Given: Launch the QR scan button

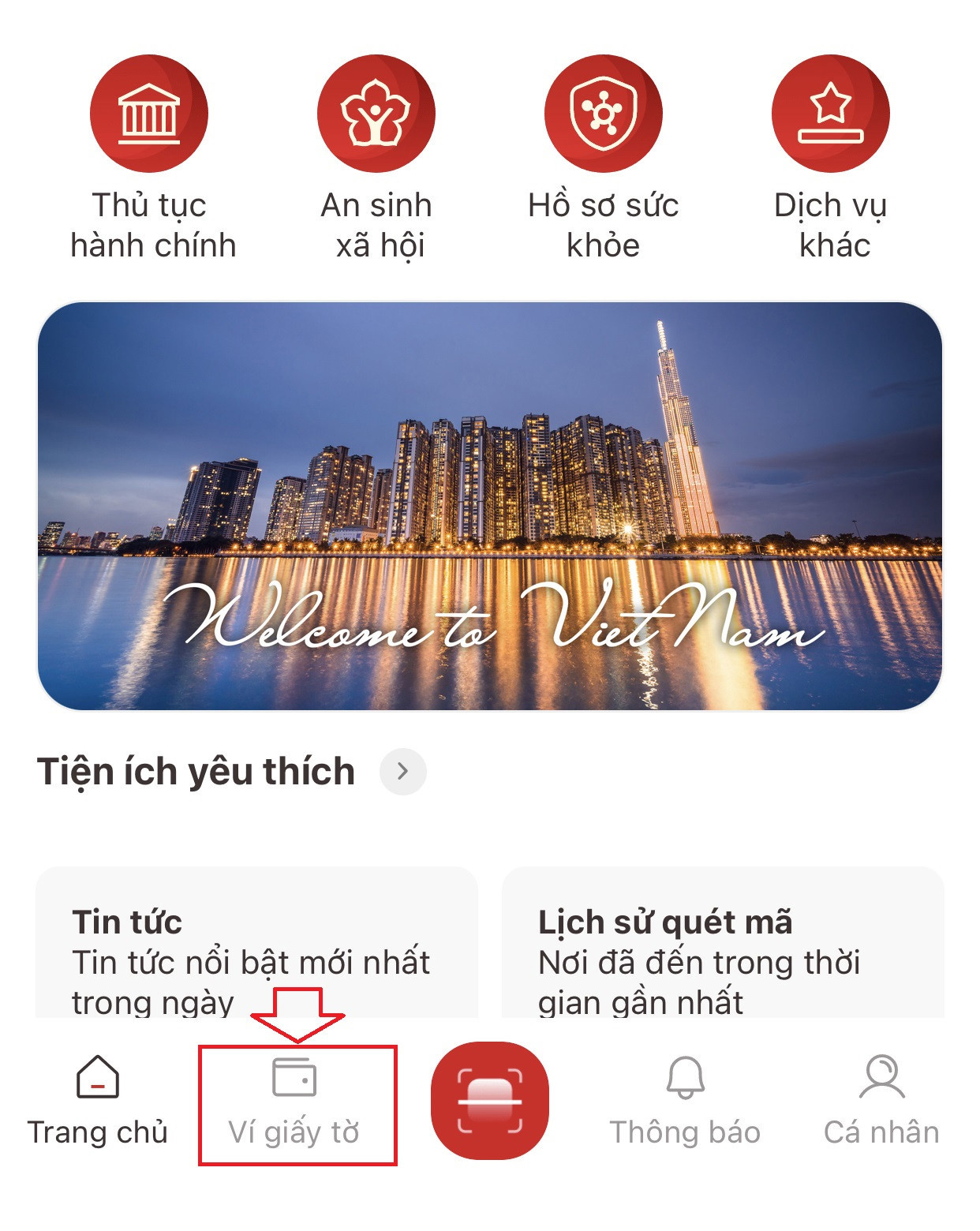Looking at the screenshot, I should point(490,1100).
